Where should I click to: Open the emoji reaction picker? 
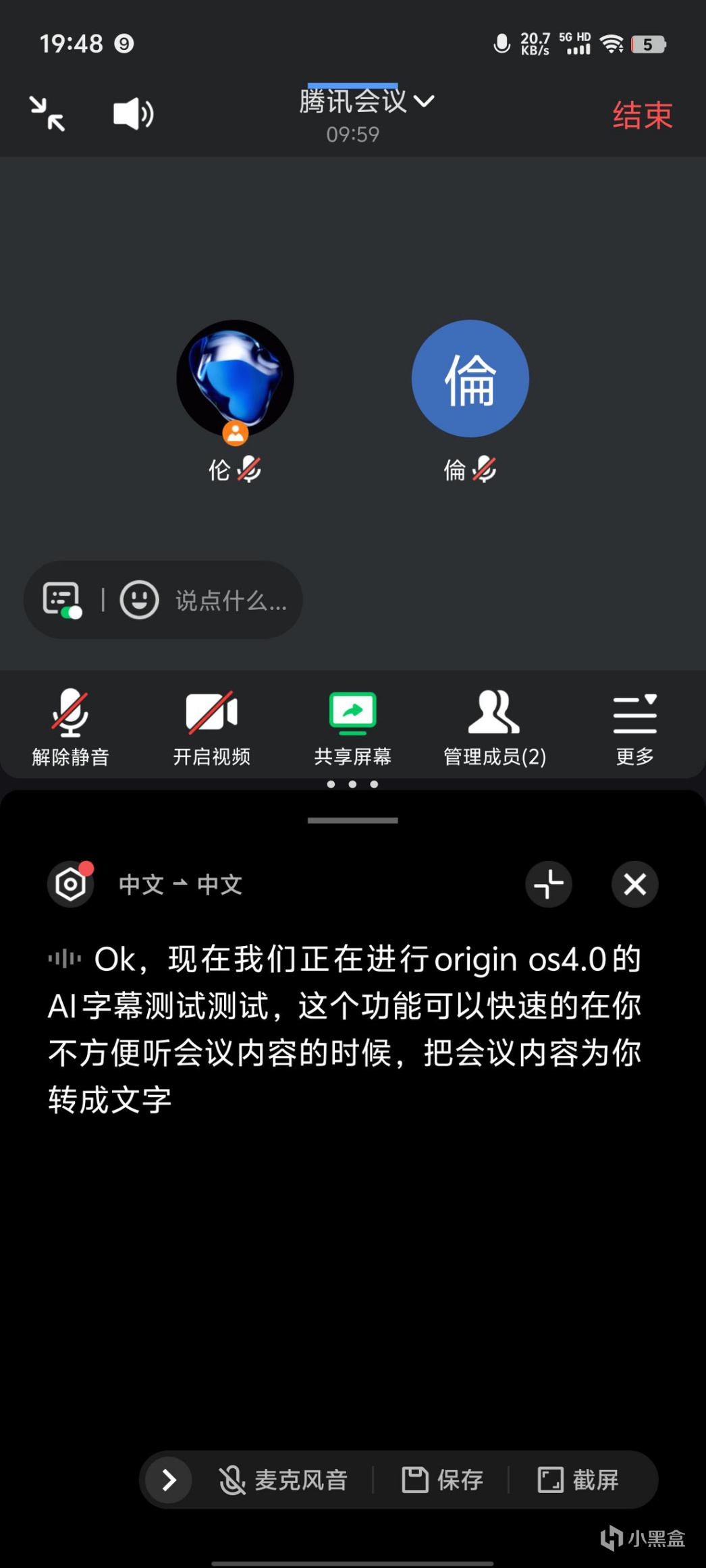tap(139, 599)
